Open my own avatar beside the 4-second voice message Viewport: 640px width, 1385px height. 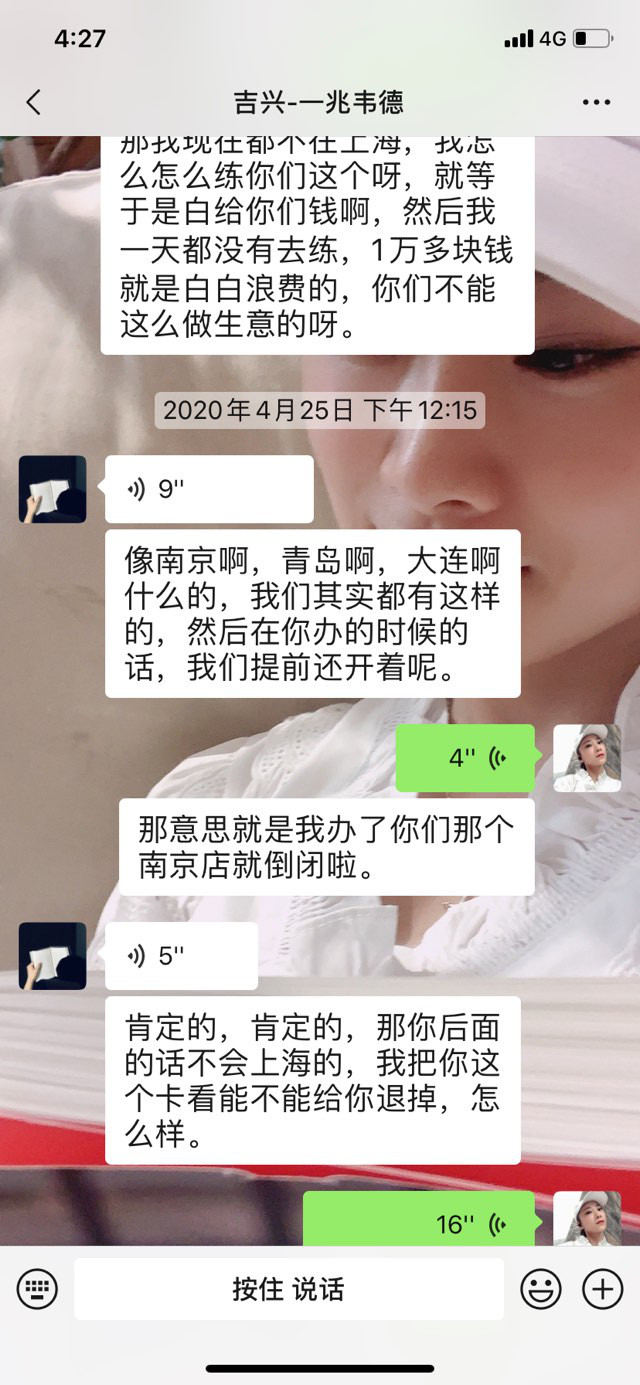coord(587,757)
